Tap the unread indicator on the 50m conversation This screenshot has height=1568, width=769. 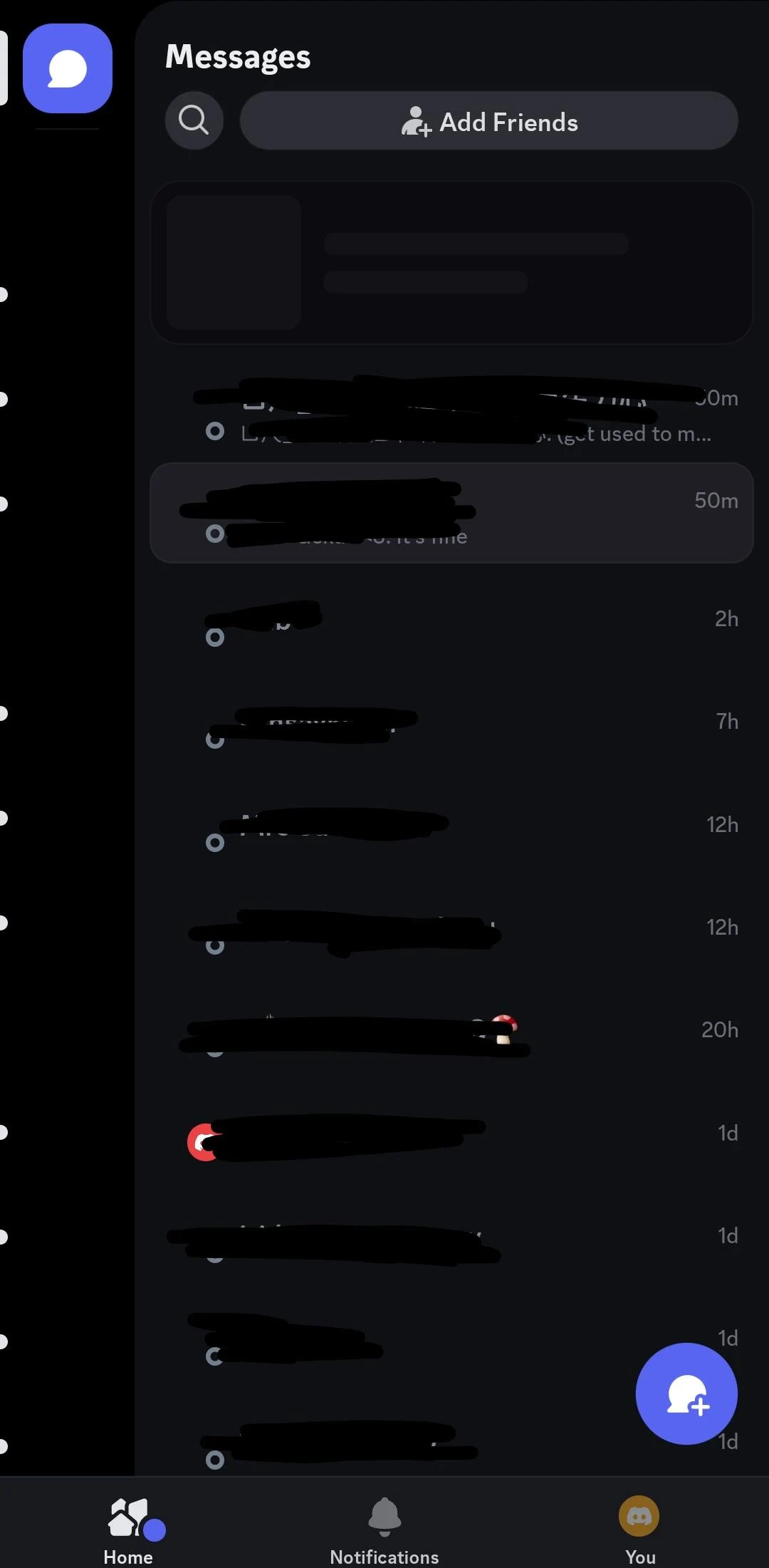coord(216,533)
